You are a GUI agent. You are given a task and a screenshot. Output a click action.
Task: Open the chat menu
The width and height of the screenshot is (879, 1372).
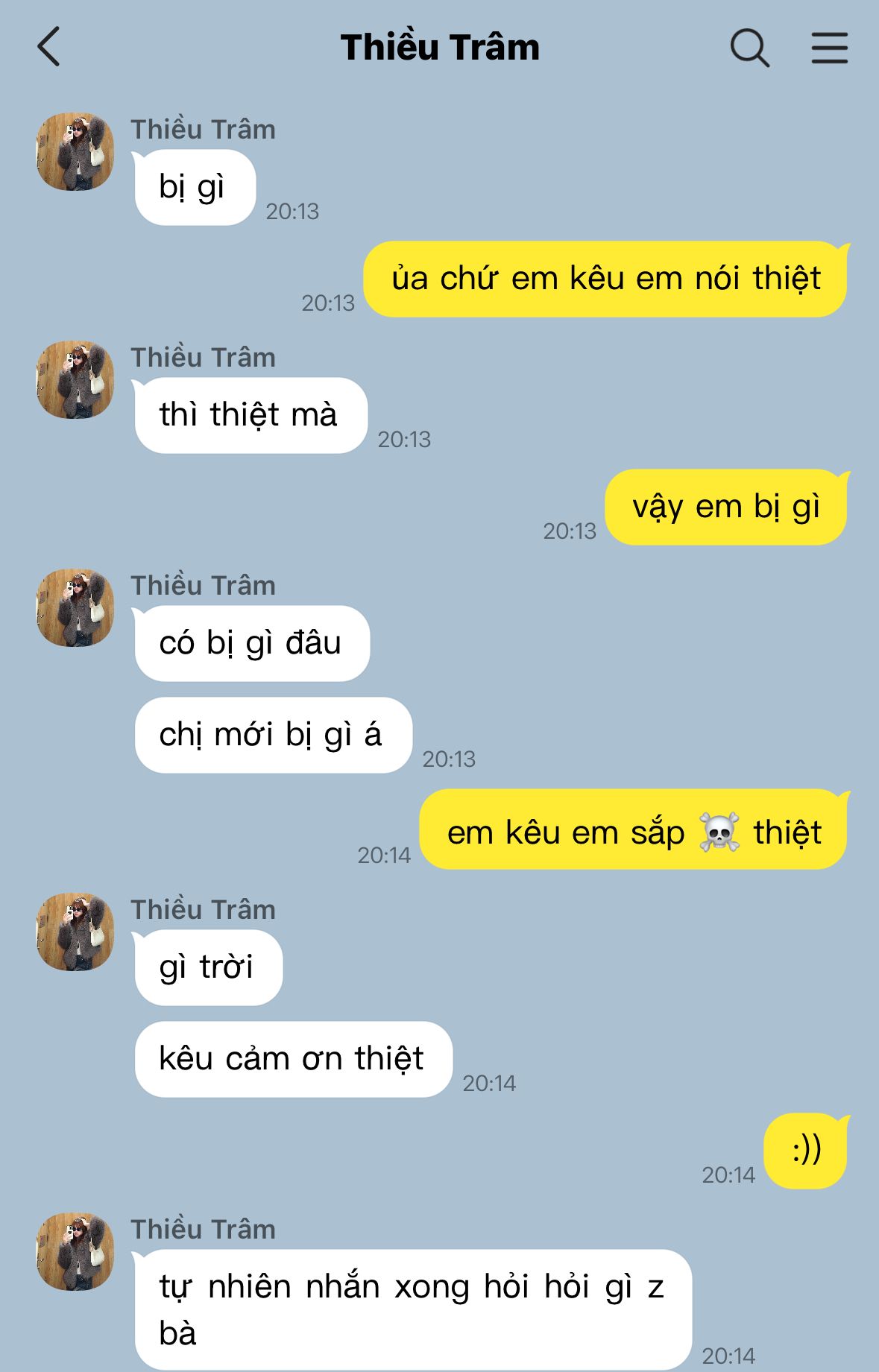[x=829, y=48]
